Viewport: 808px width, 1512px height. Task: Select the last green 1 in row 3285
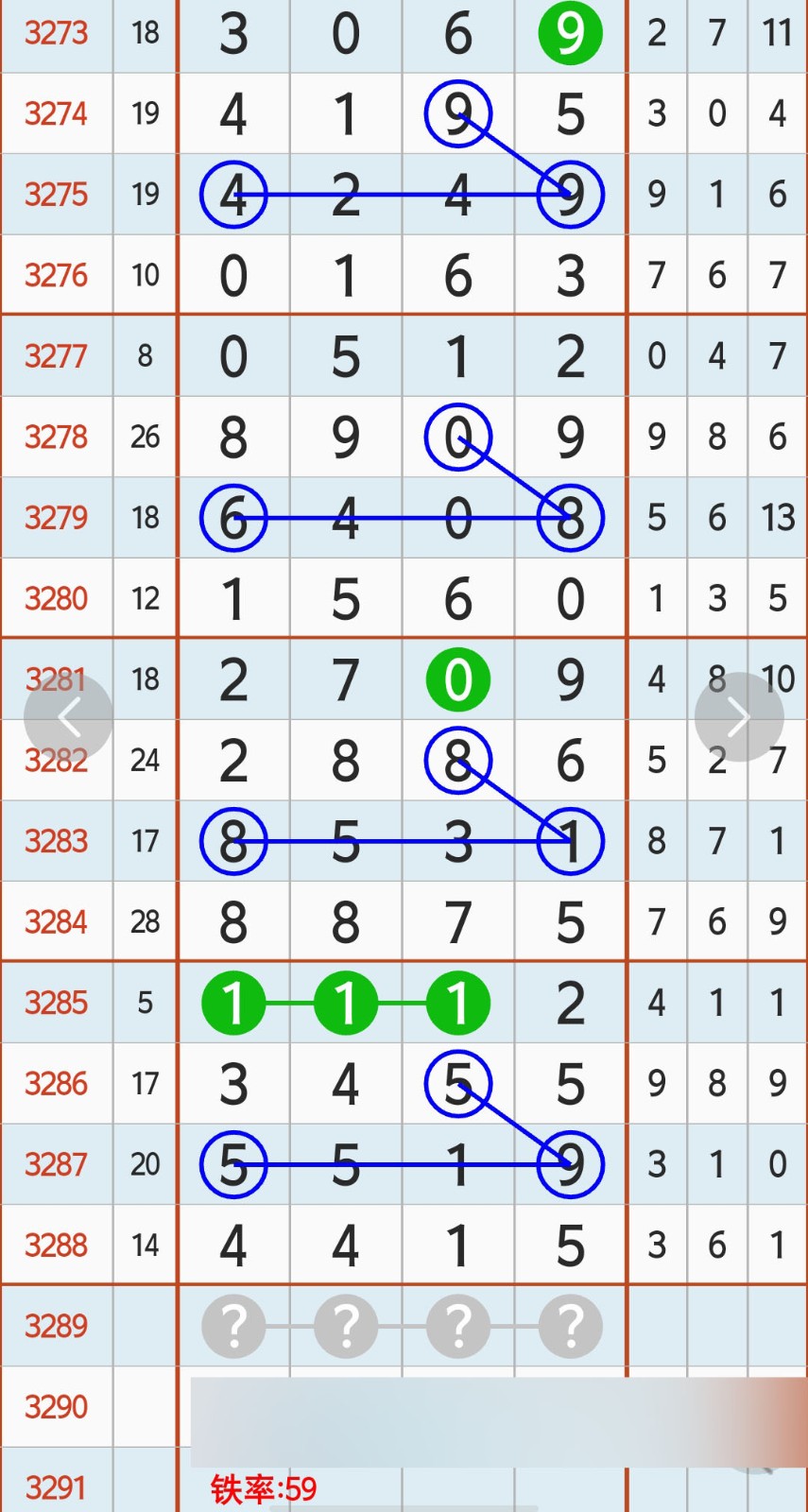457,1003
